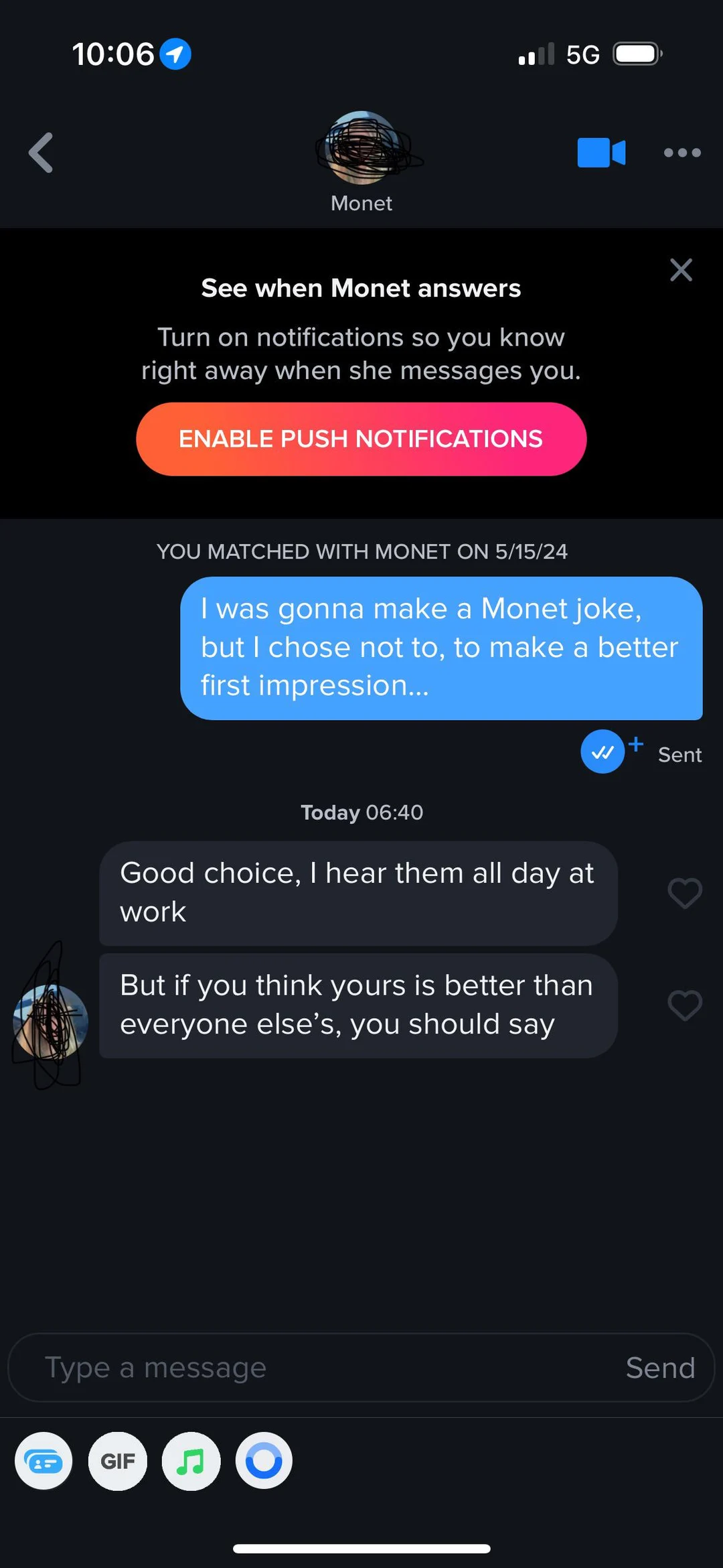Go back with the left chevron
The height and width of the screenshot is (1568, 723).
(x=40, y=153)
